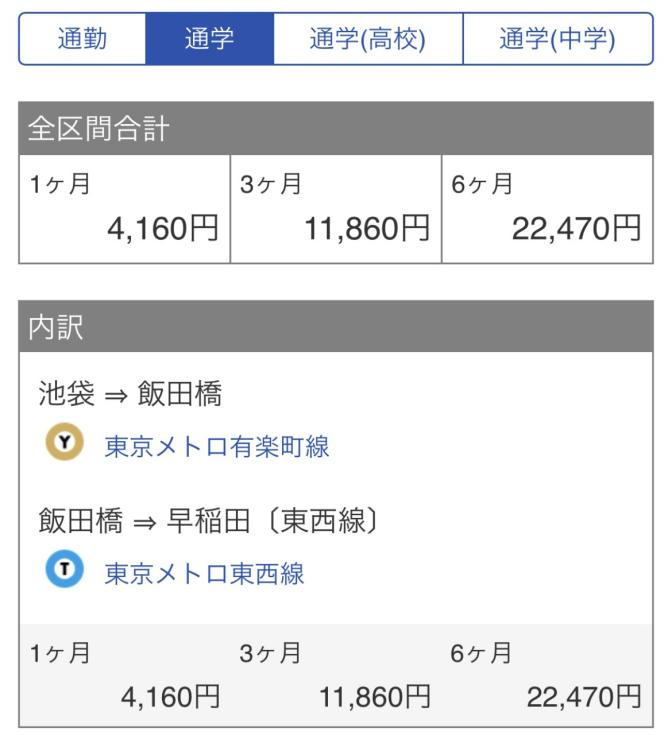Show the 通学(中学) fares
The width and height of the screenshot is (672, 735).
click(x=557, y=40)
